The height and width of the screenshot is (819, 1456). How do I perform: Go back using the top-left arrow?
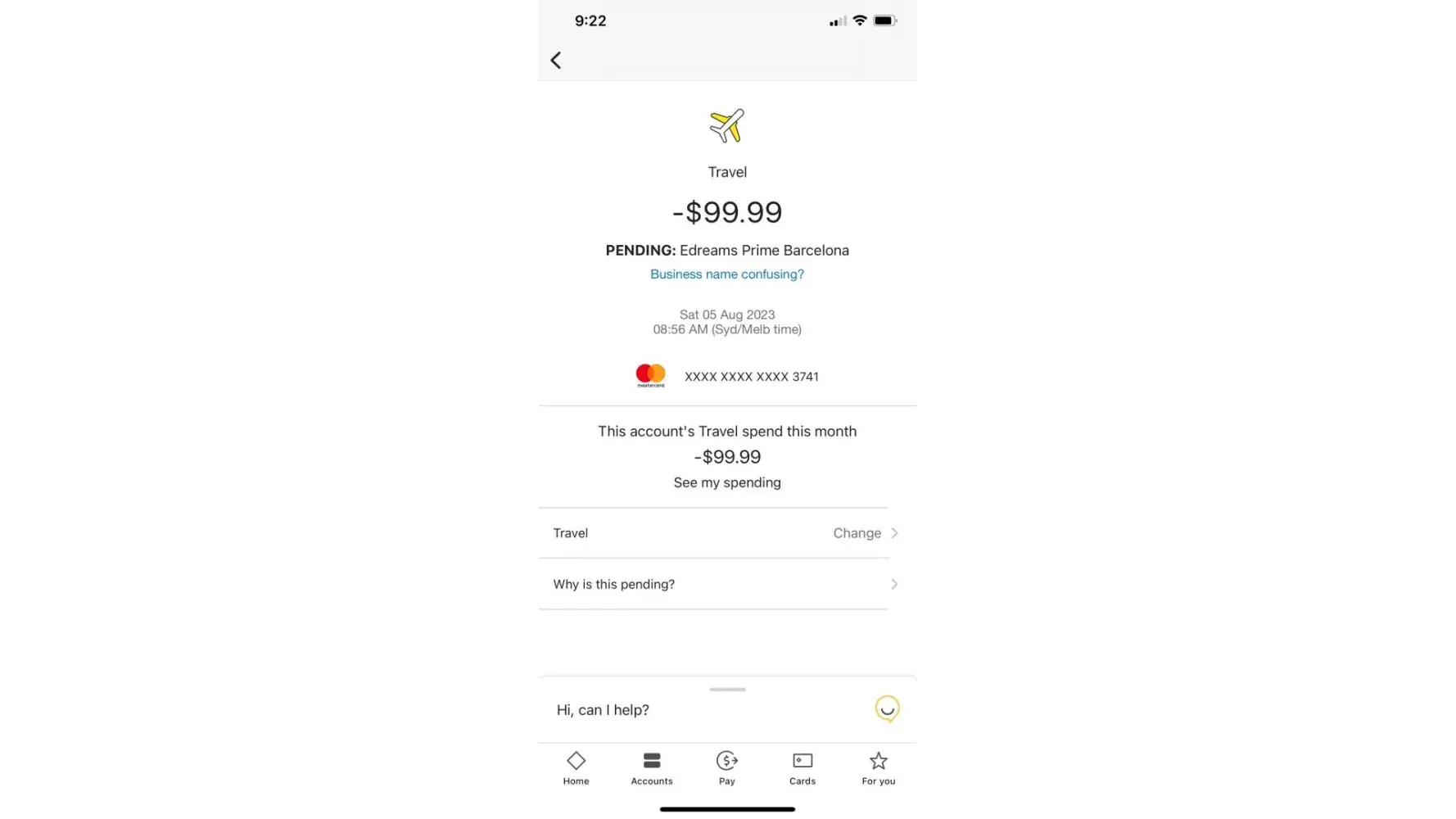(x=556, y=61)
